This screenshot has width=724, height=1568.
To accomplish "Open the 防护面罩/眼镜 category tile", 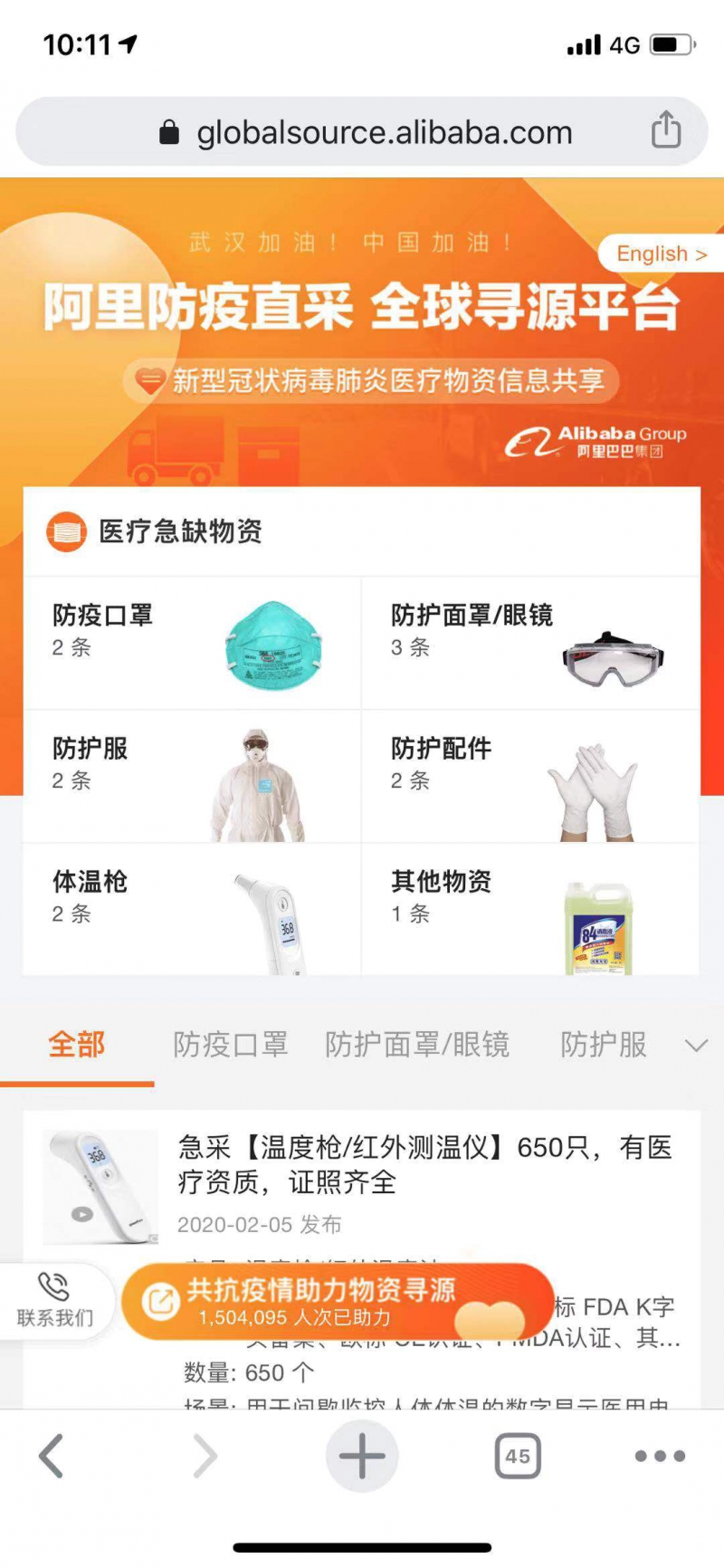I will point(530,643).
